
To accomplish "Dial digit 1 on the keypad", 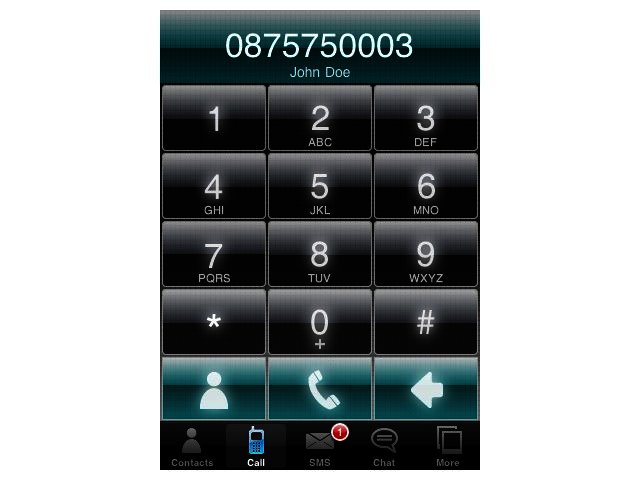I will click(x=214, y=119).
